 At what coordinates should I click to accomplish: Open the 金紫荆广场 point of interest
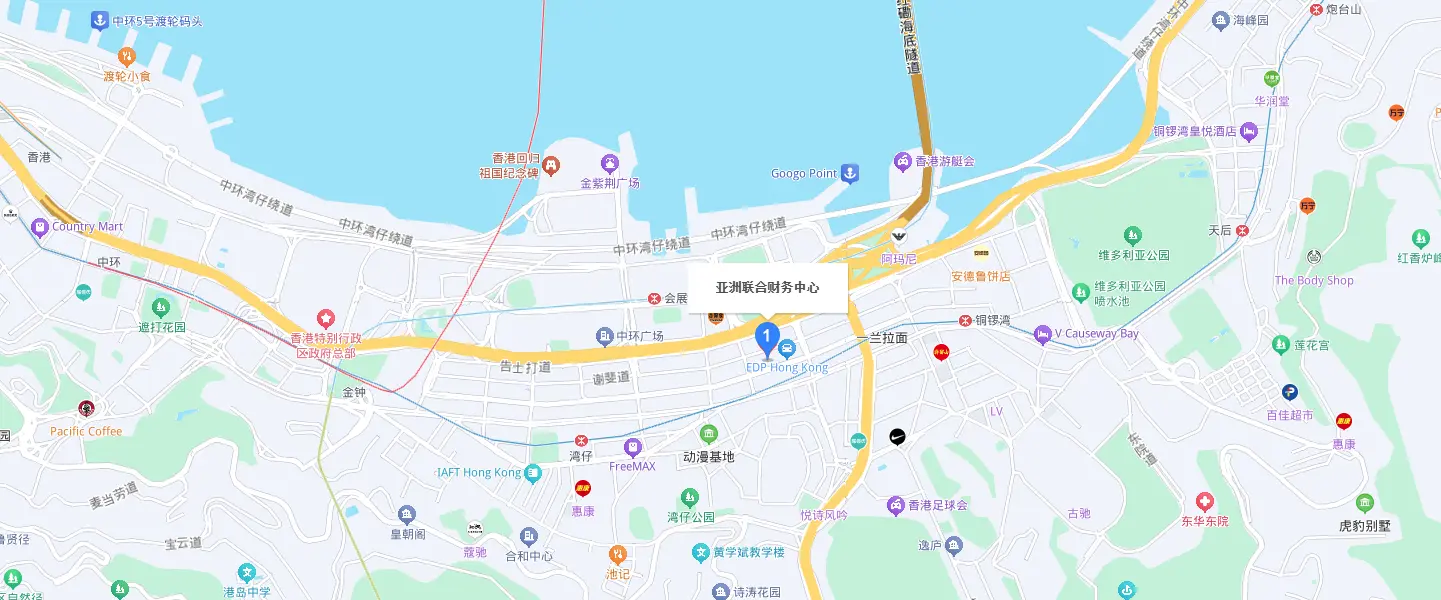click(x=609, y=163)
